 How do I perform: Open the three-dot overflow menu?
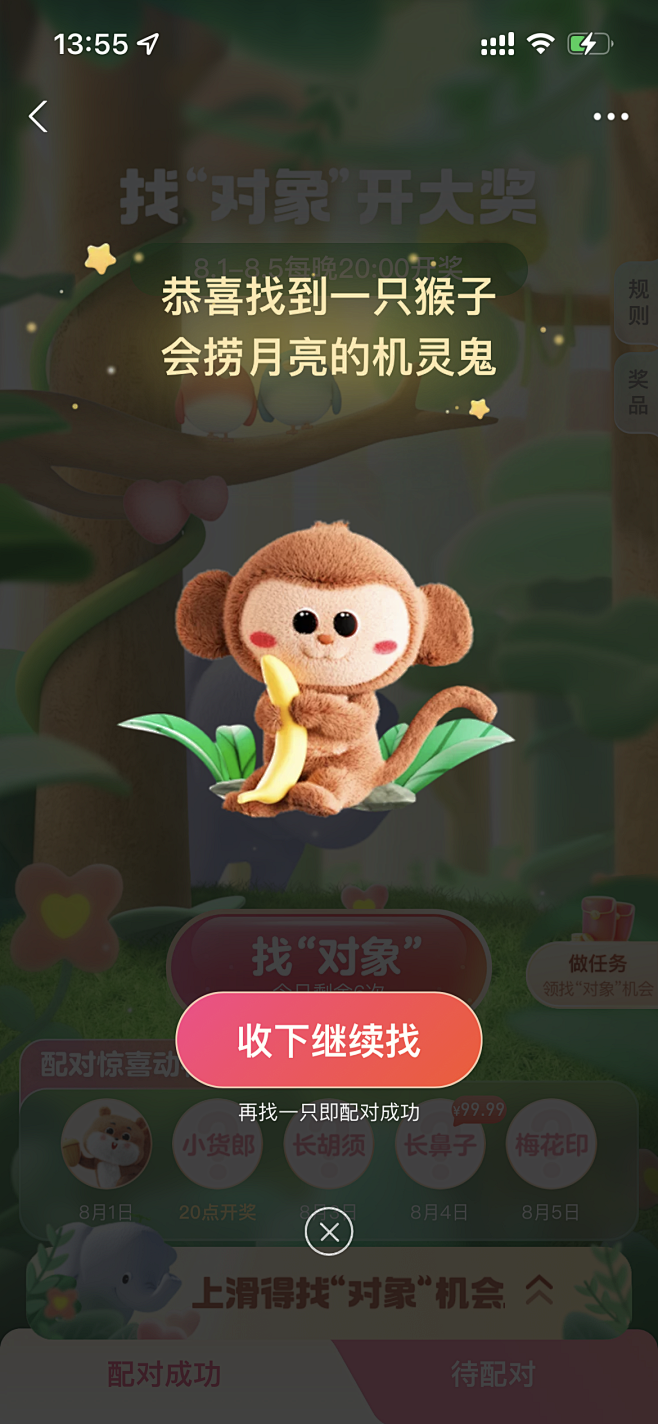click(610, 117)
